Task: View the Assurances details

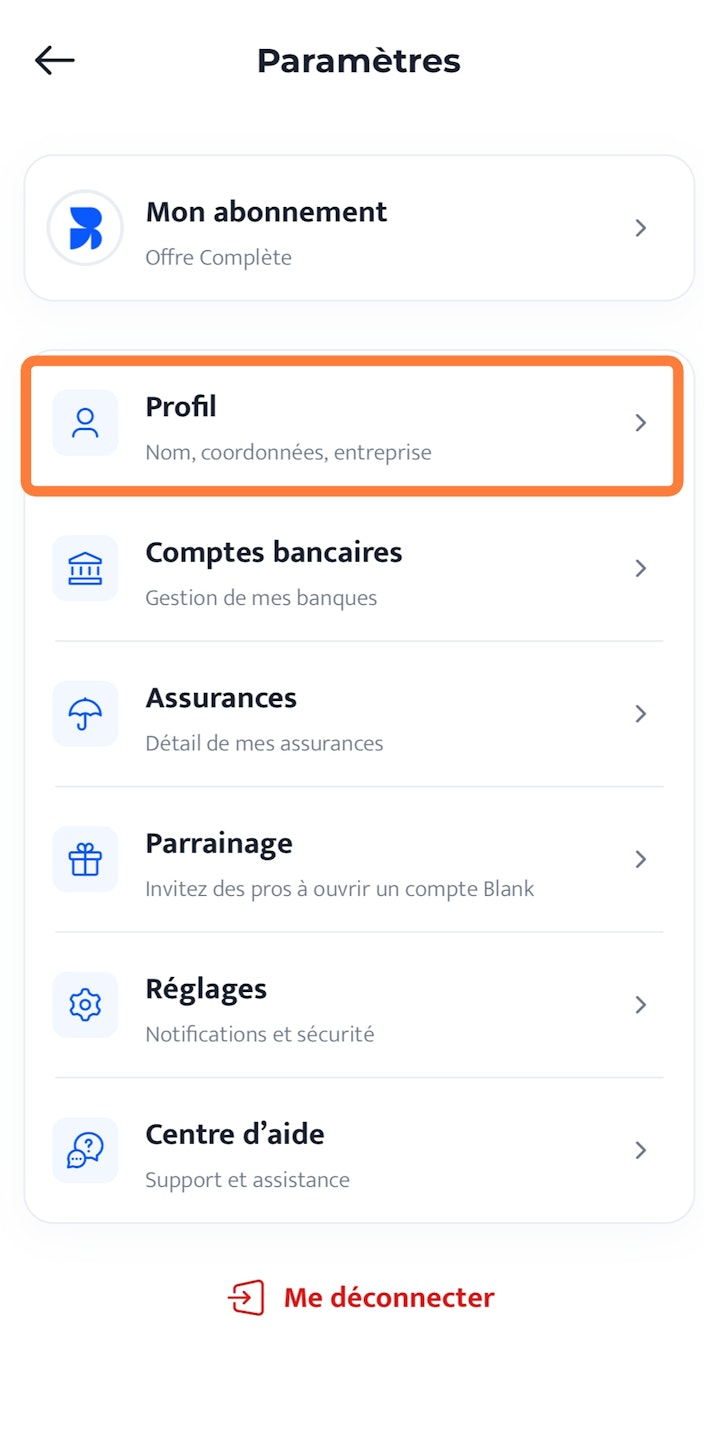Action: [358, 716]
